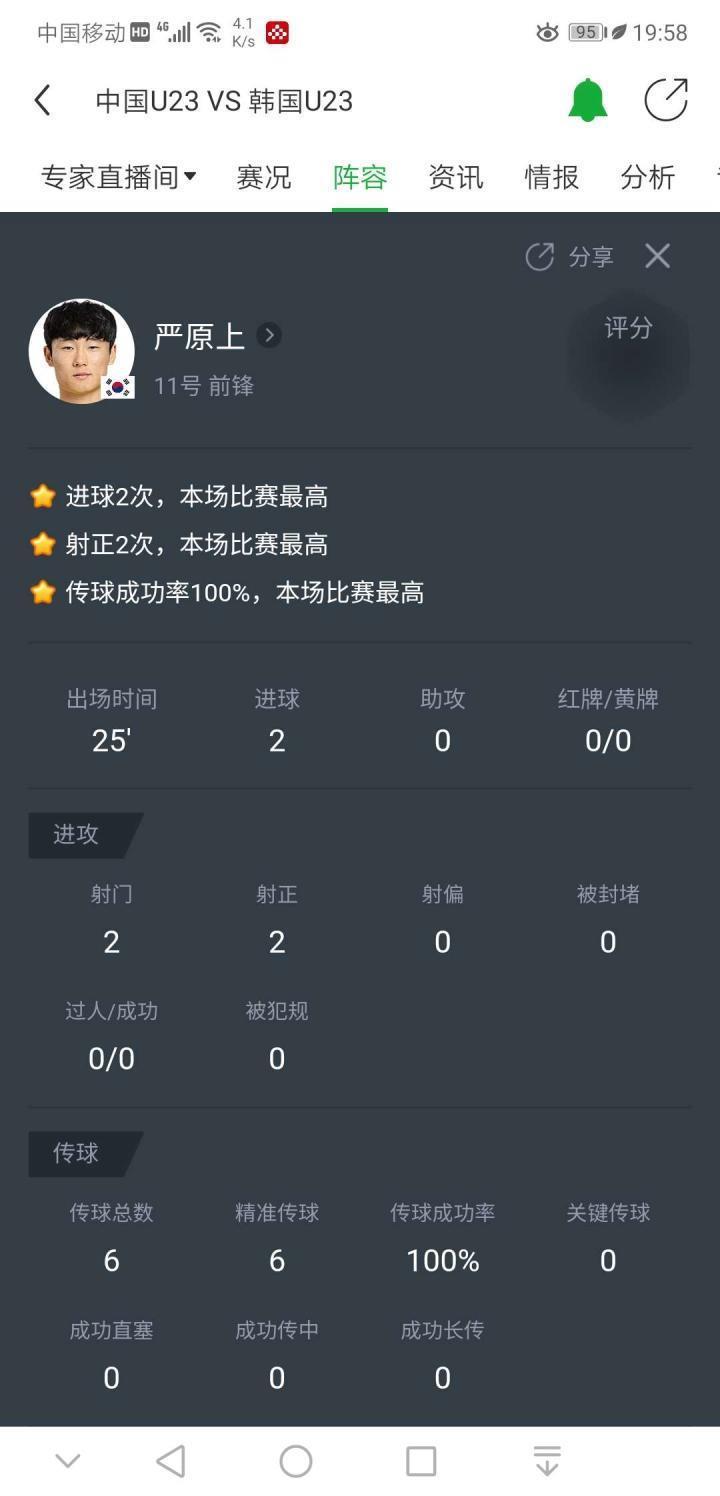Click the share icon beside 分享 text
Screen dimensions: 720x1496
(x=539, y=257)
